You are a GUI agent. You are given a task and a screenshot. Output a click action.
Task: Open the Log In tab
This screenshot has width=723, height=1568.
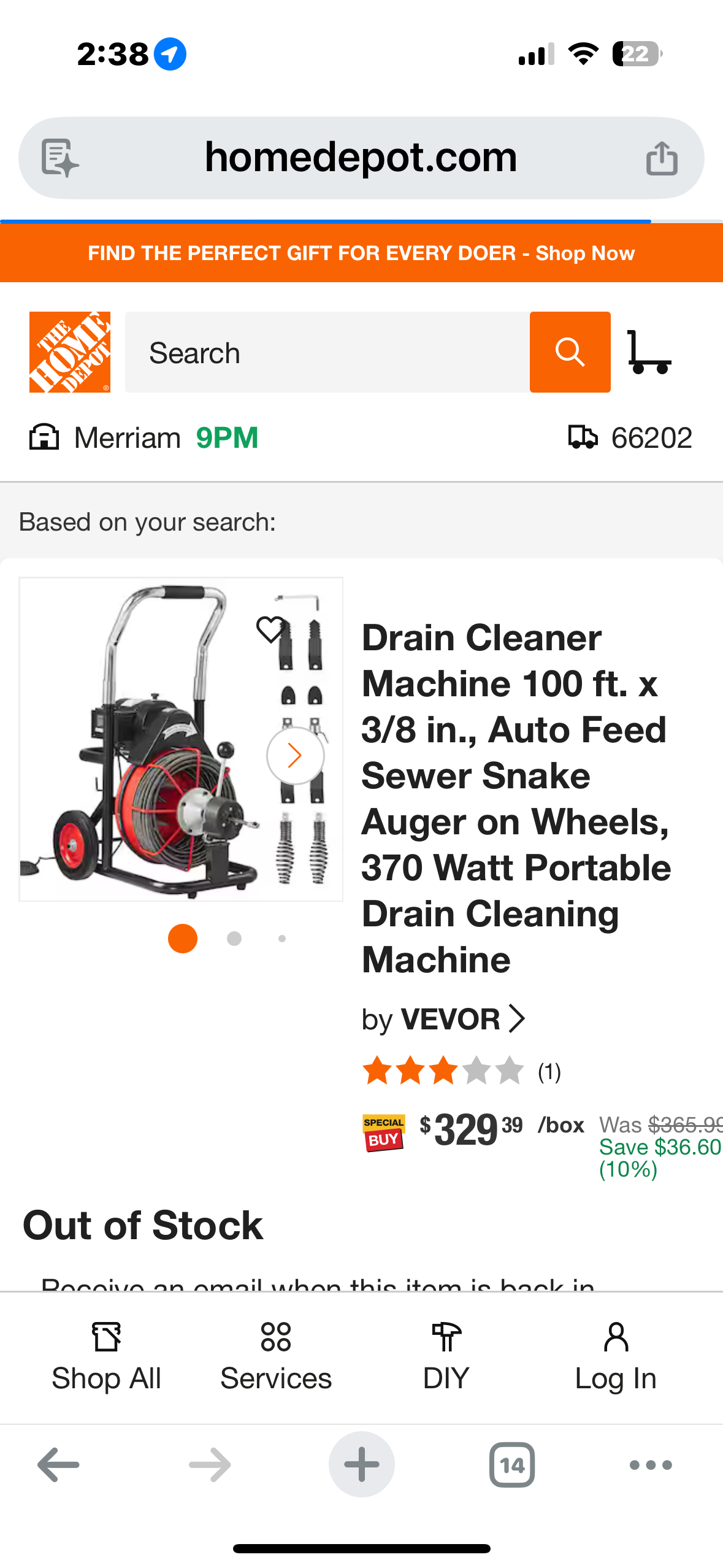[616, 1356]
